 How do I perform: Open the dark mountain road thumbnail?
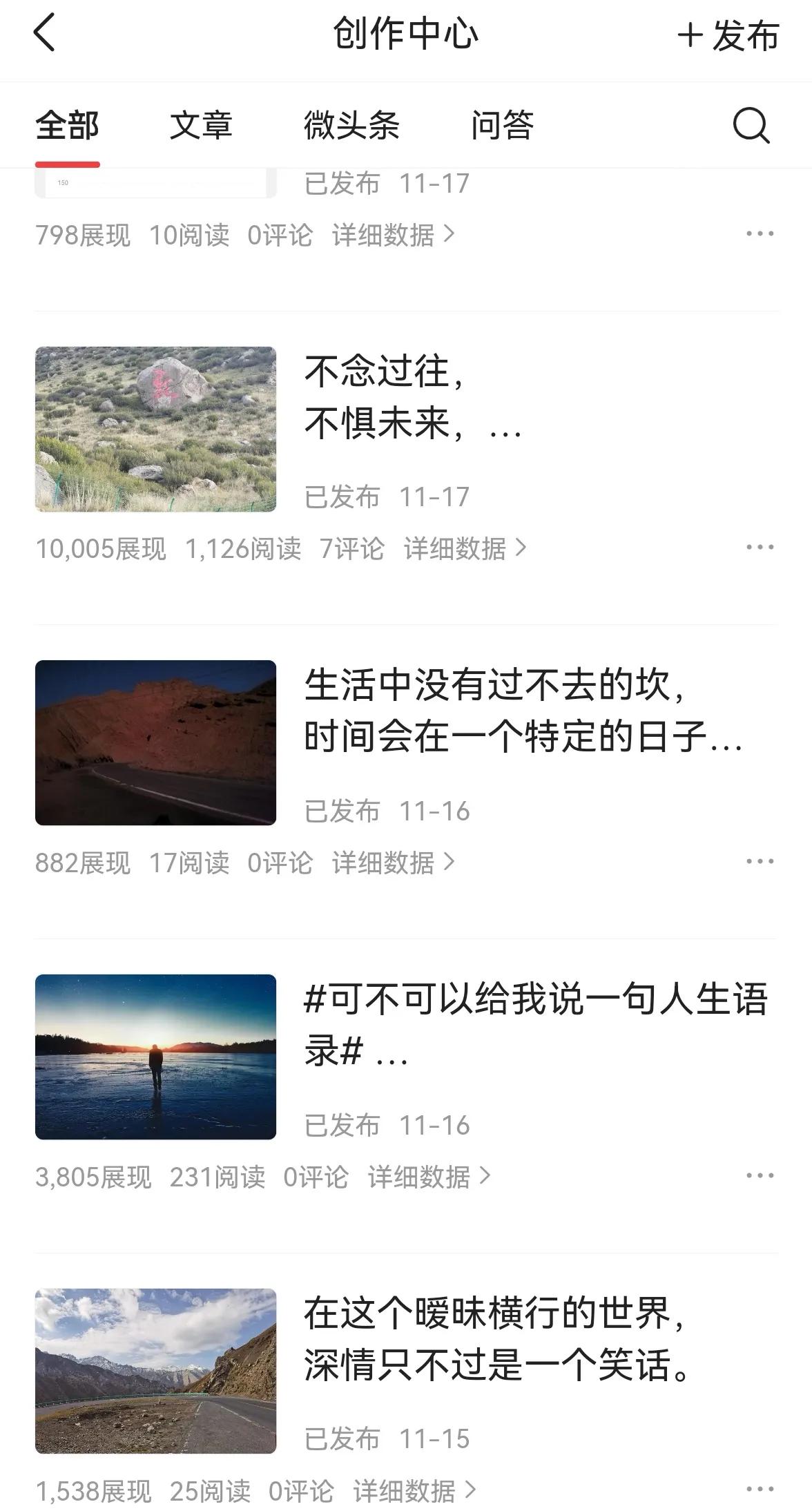coord(155,745)
